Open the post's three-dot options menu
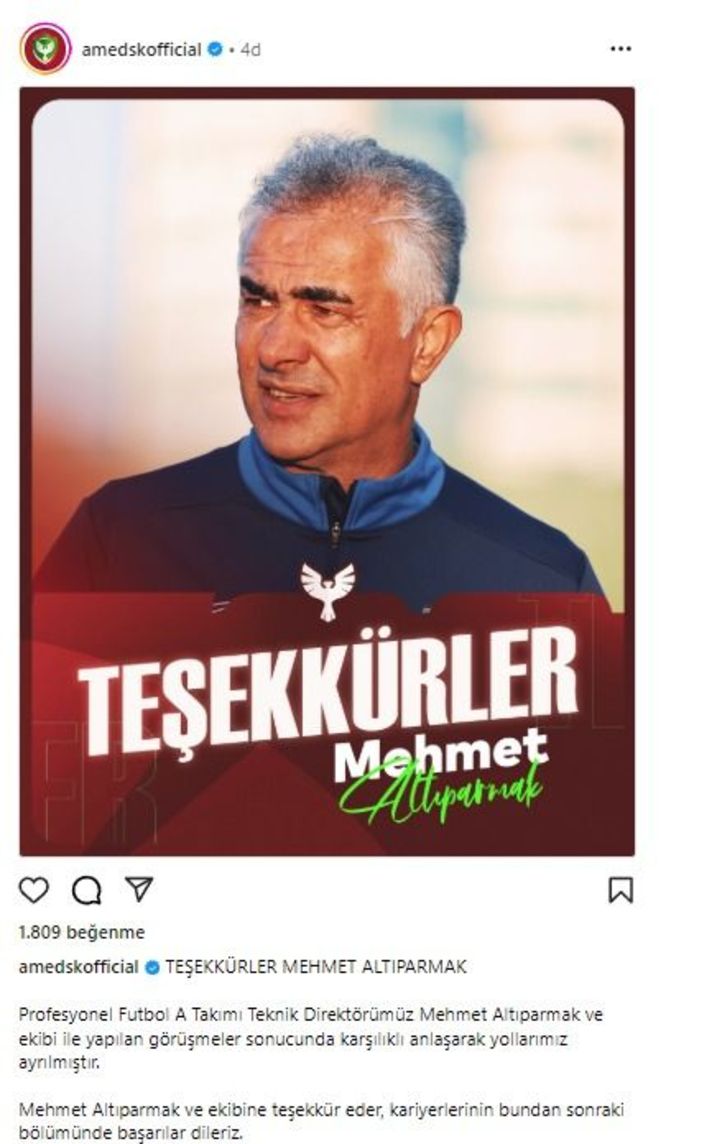 pos(620,49)
